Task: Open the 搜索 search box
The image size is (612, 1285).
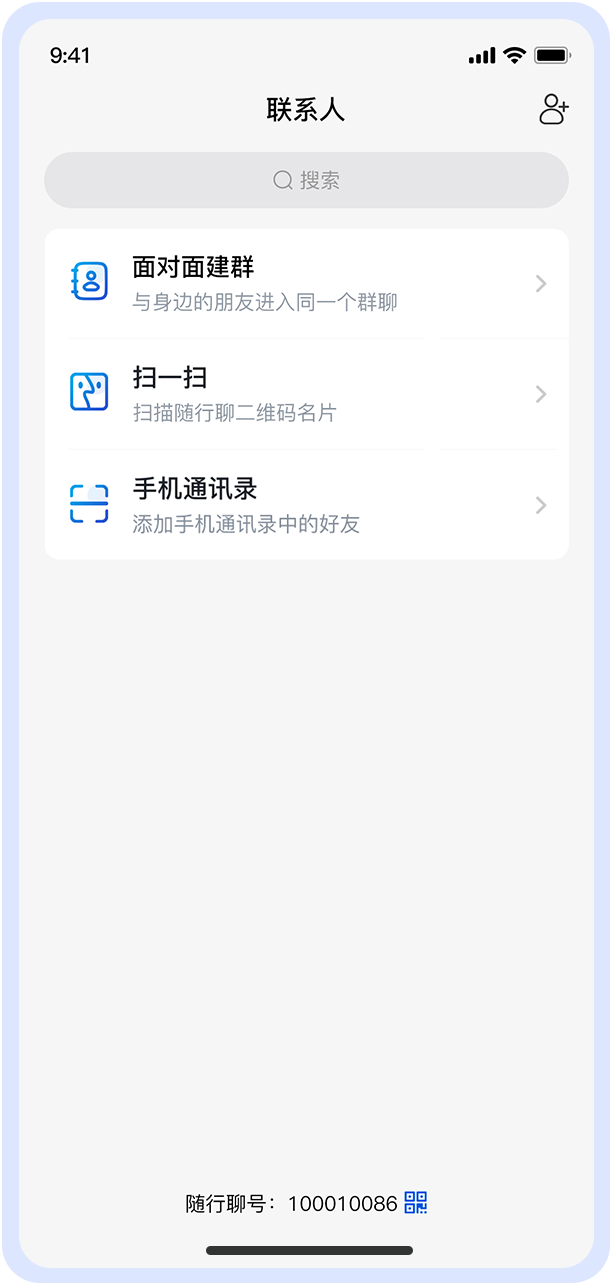Action: (x=306, y=180)
